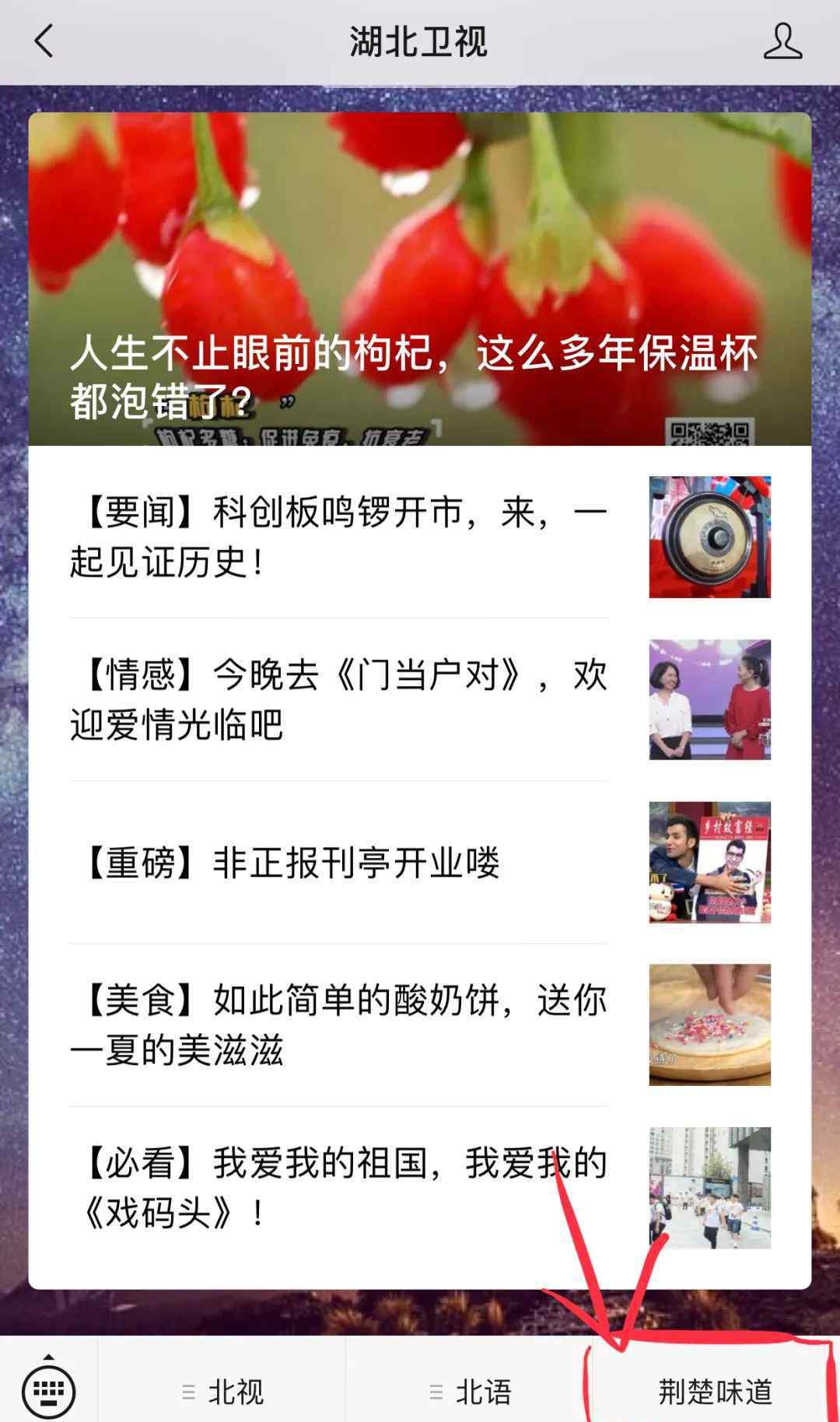This screenshot has width=840, height=1422.
Task: Open the goji berry headline article
Action: click(x=419, y=280)
